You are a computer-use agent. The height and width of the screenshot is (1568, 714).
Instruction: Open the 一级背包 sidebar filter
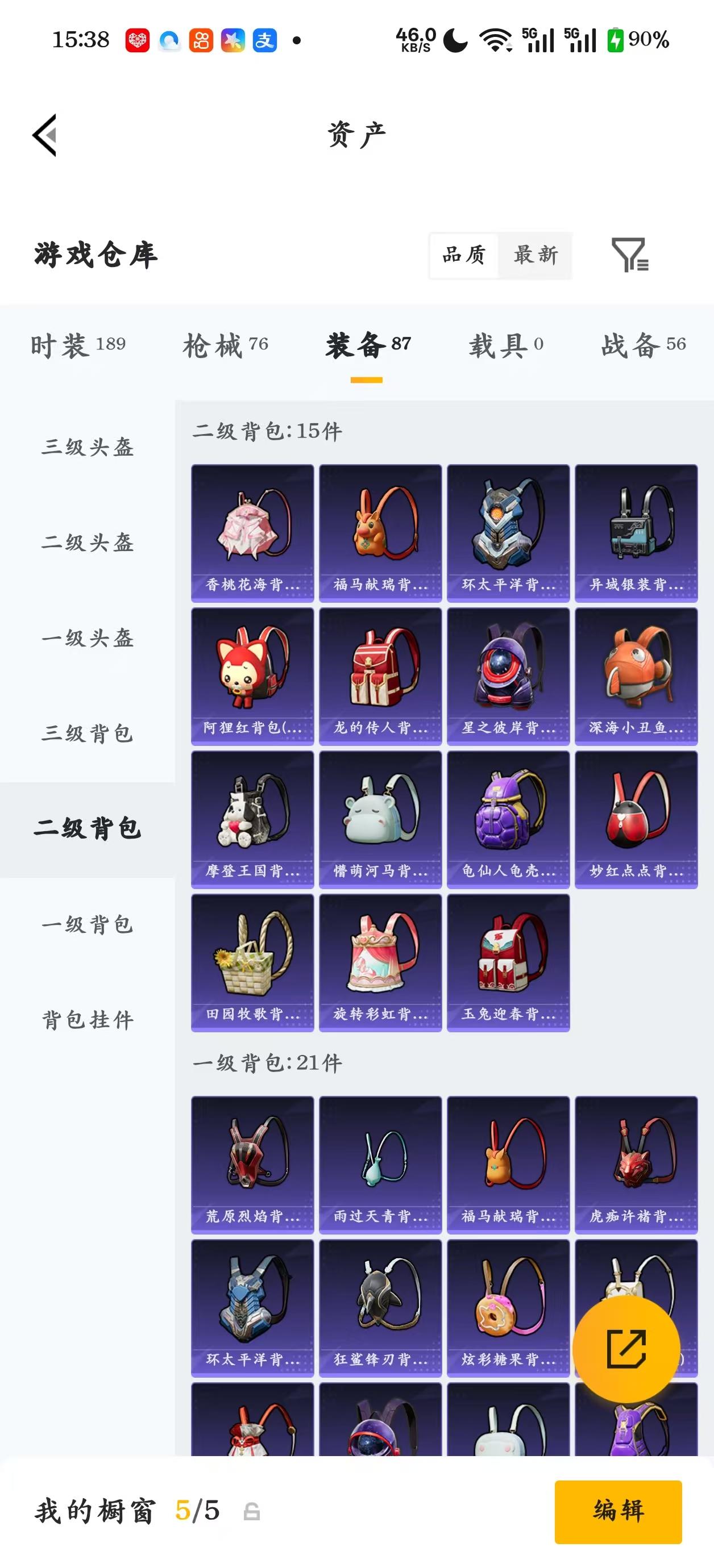click(x=85, y=924)
